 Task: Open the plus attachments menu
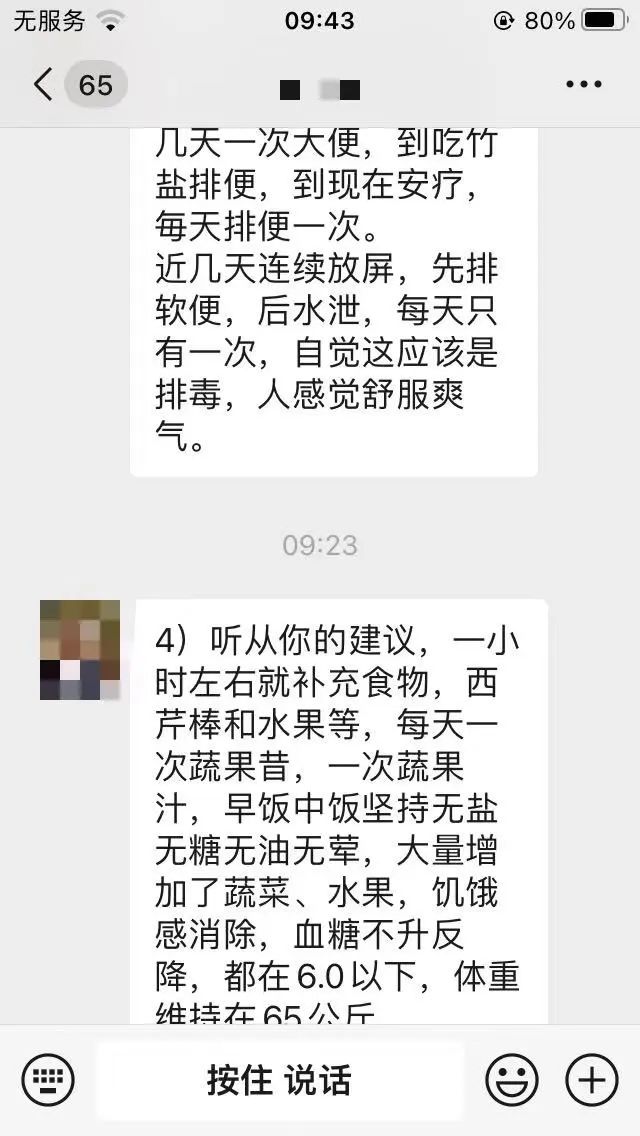pos(591,1080)
